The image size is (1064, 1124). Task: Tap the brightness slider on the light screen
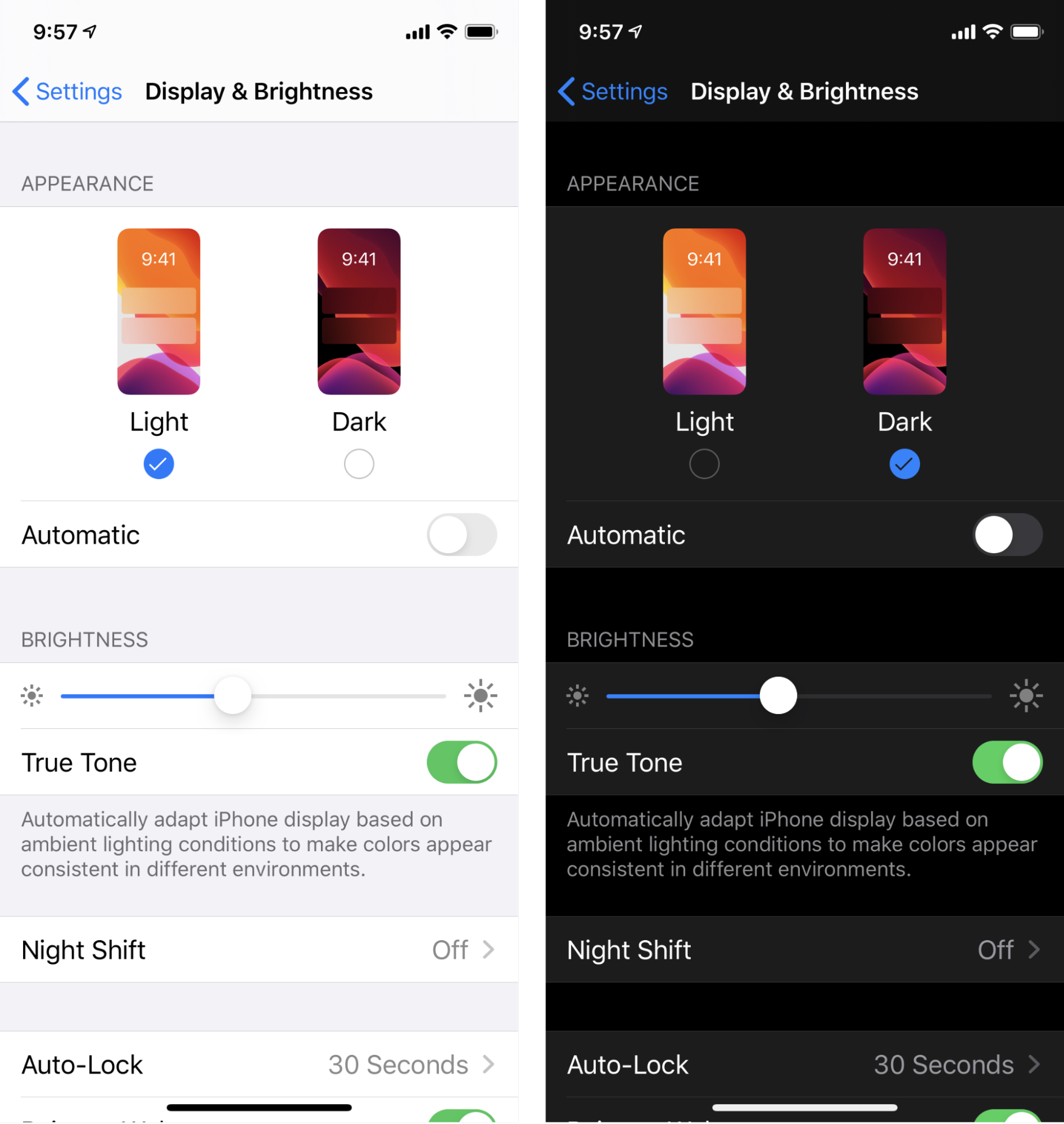233,696
